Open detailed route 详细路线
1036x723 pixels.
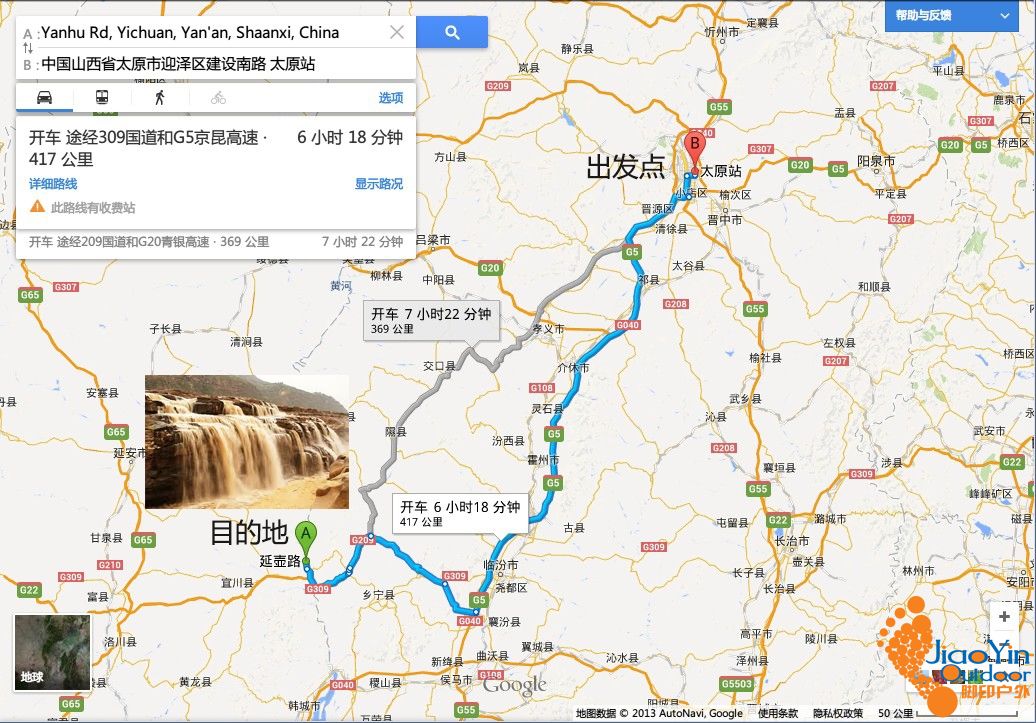click(53, 184)
